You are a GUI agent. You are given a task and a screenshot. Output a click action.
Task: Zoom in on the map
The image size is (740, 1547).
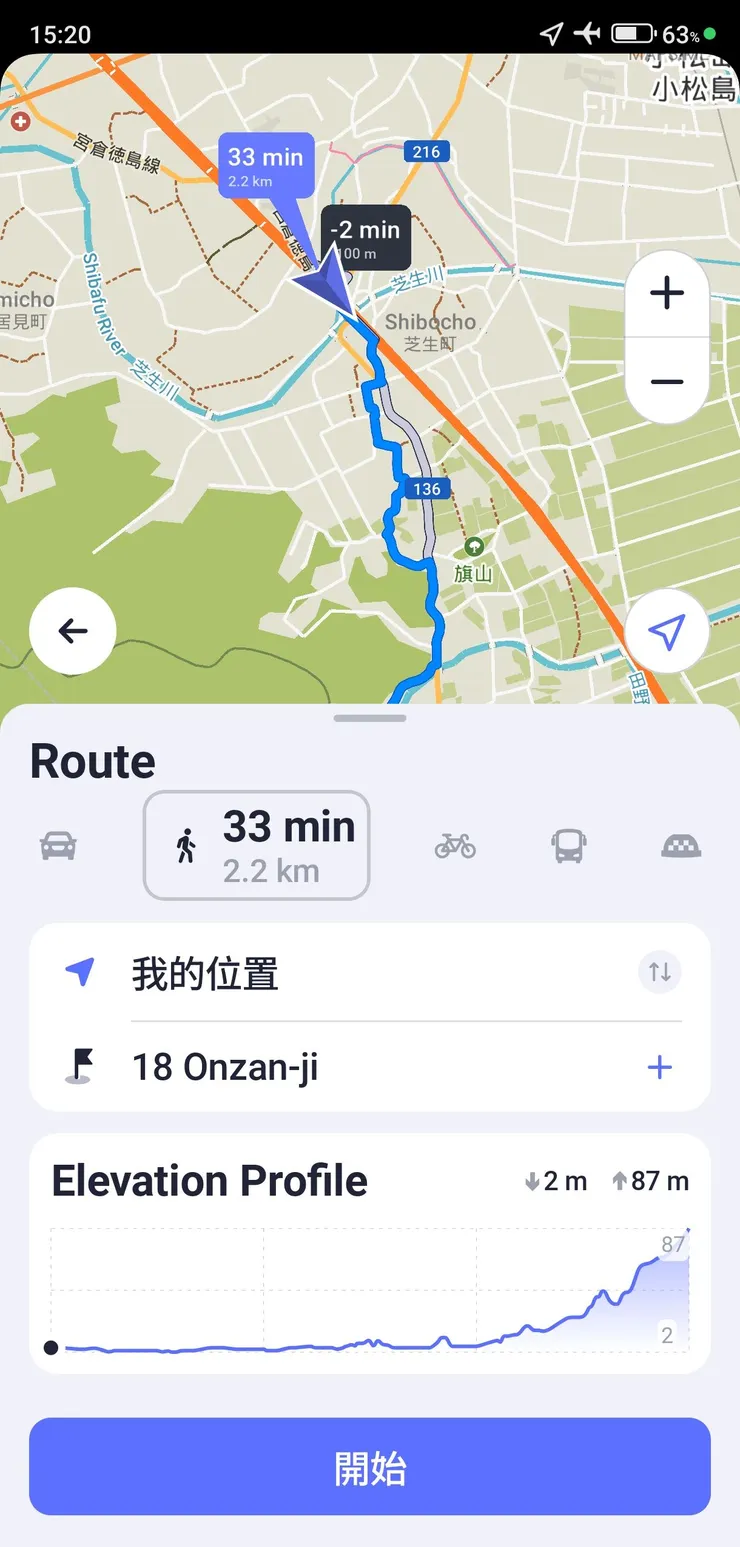click(x=667, y=292)
